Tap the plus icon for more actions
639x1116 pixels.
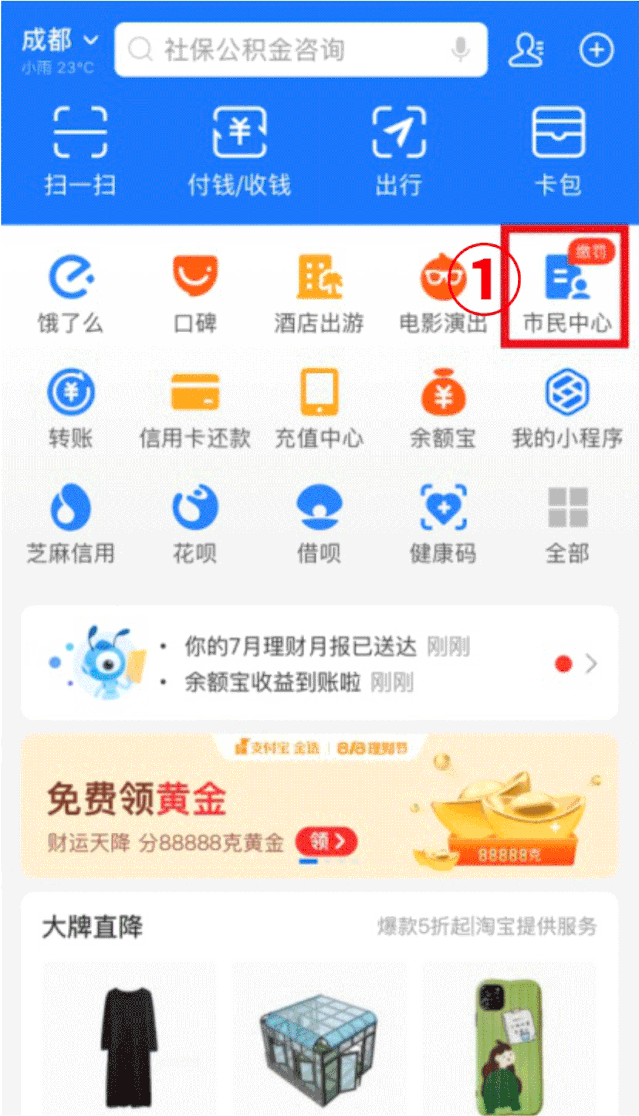click(597, 49)
